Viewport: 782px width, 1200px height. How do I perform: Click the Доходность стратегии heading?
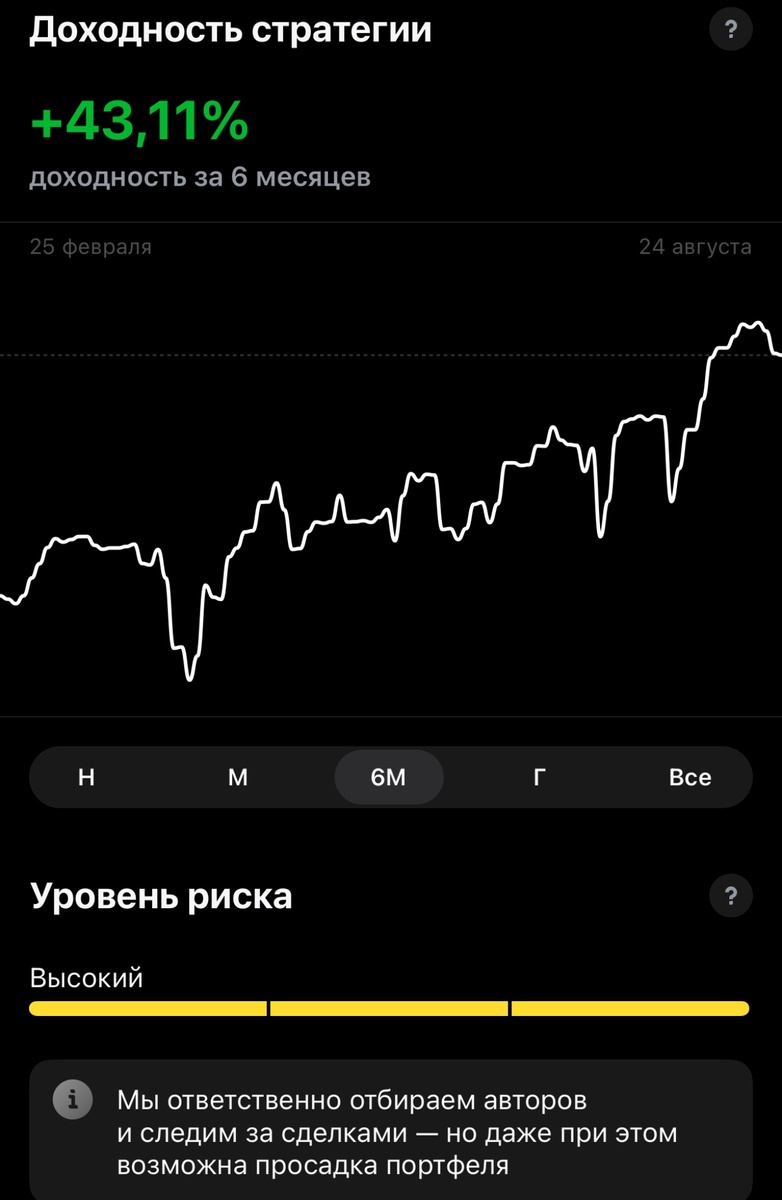[232, 29]
